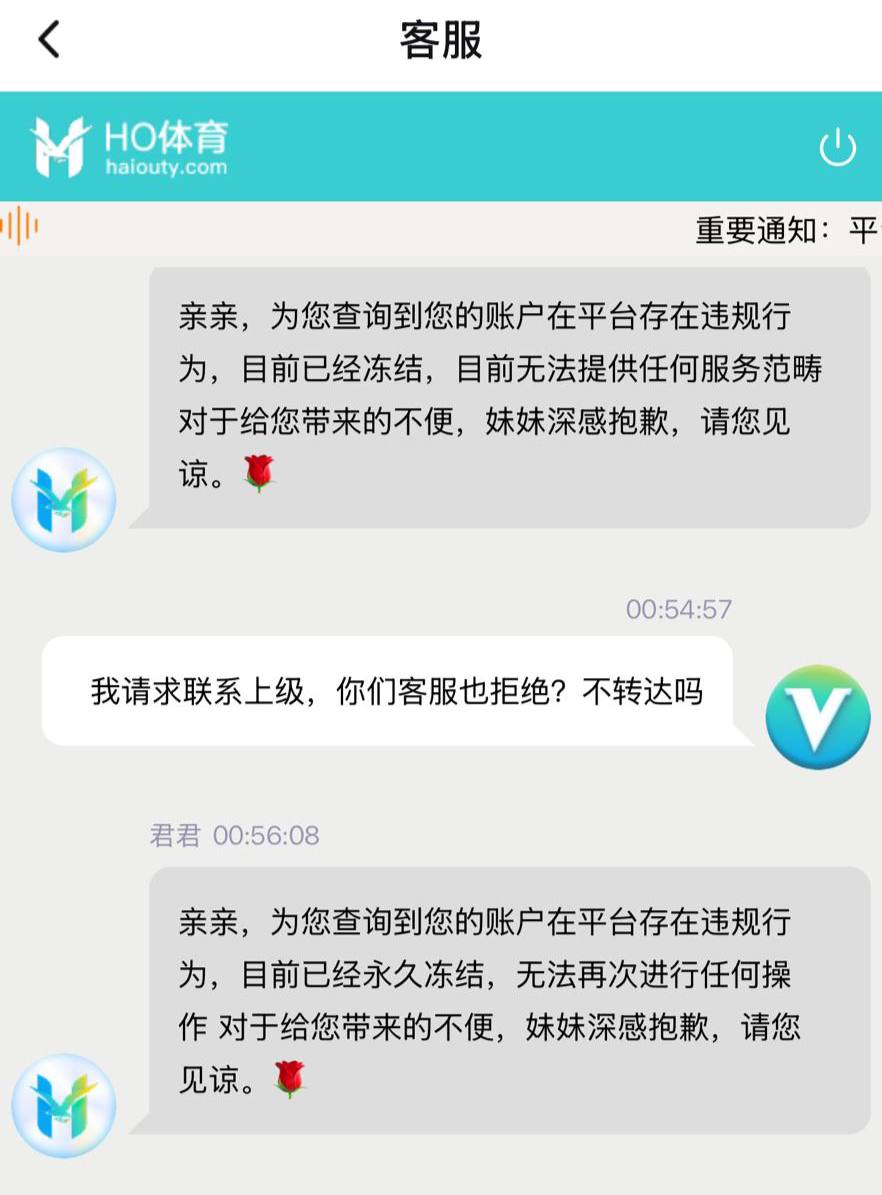Image resolution: width=882 pixels, height=1195 pixels.
Task: End the chat with the power icon
Action: click(837, 148)
